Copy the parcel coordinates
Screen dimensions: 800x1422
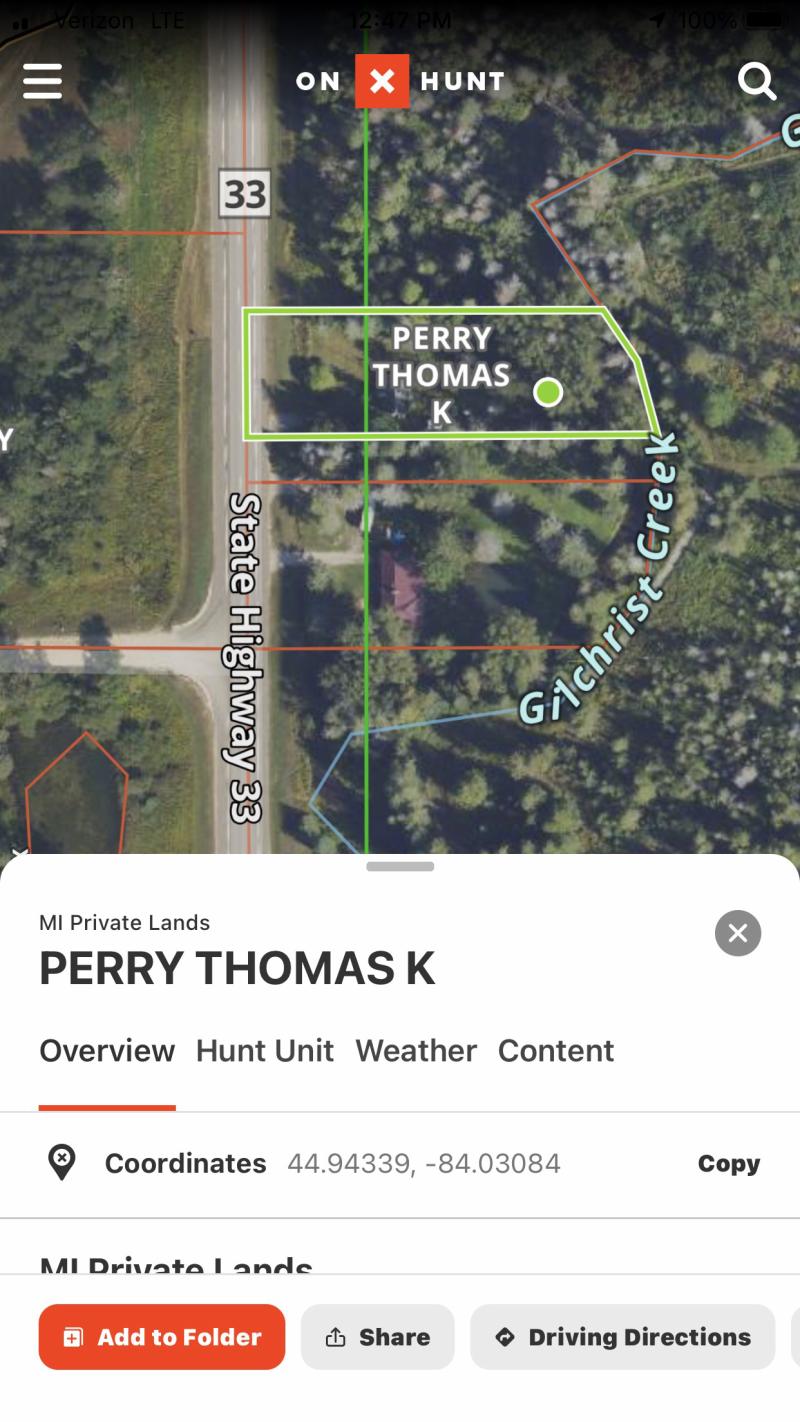[729, 1164]
